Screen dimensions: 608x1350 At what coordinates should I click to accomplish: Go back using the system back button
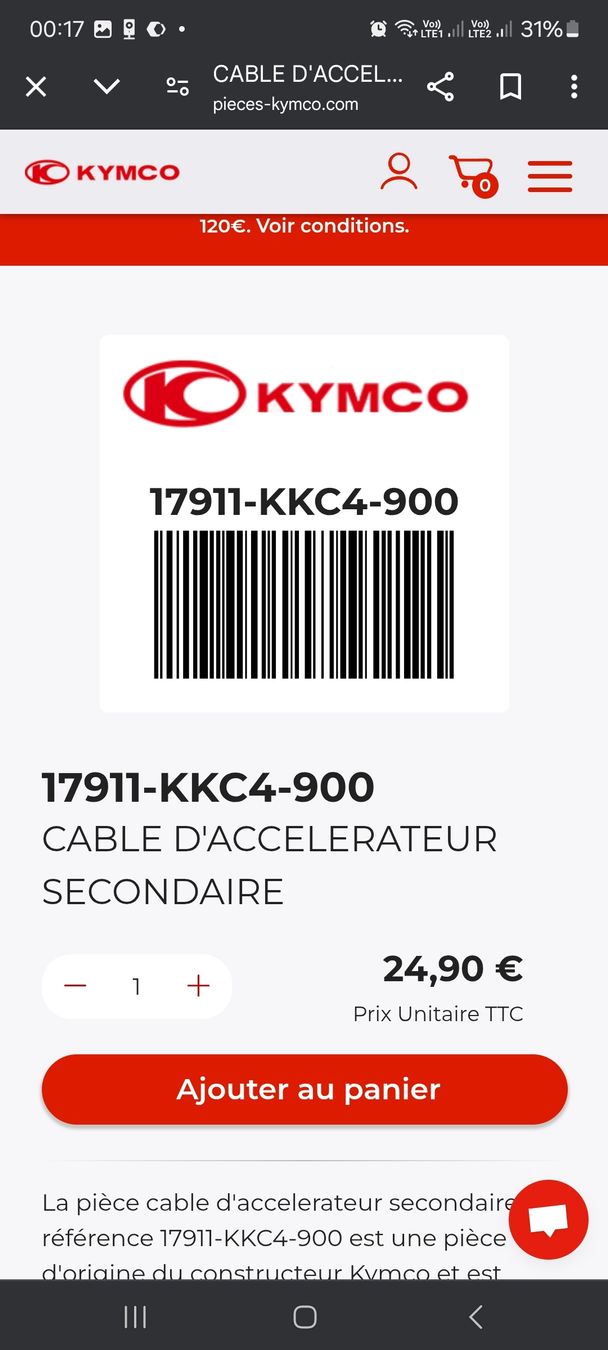click(476, 1317)
